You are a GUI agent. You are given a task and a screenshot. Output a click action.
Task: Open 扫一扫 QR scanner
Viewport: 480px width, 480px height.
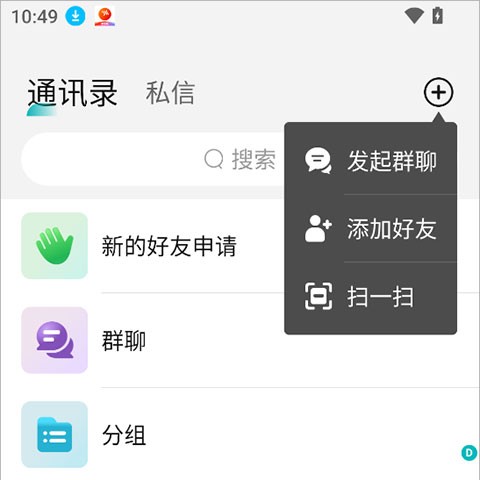370,296
